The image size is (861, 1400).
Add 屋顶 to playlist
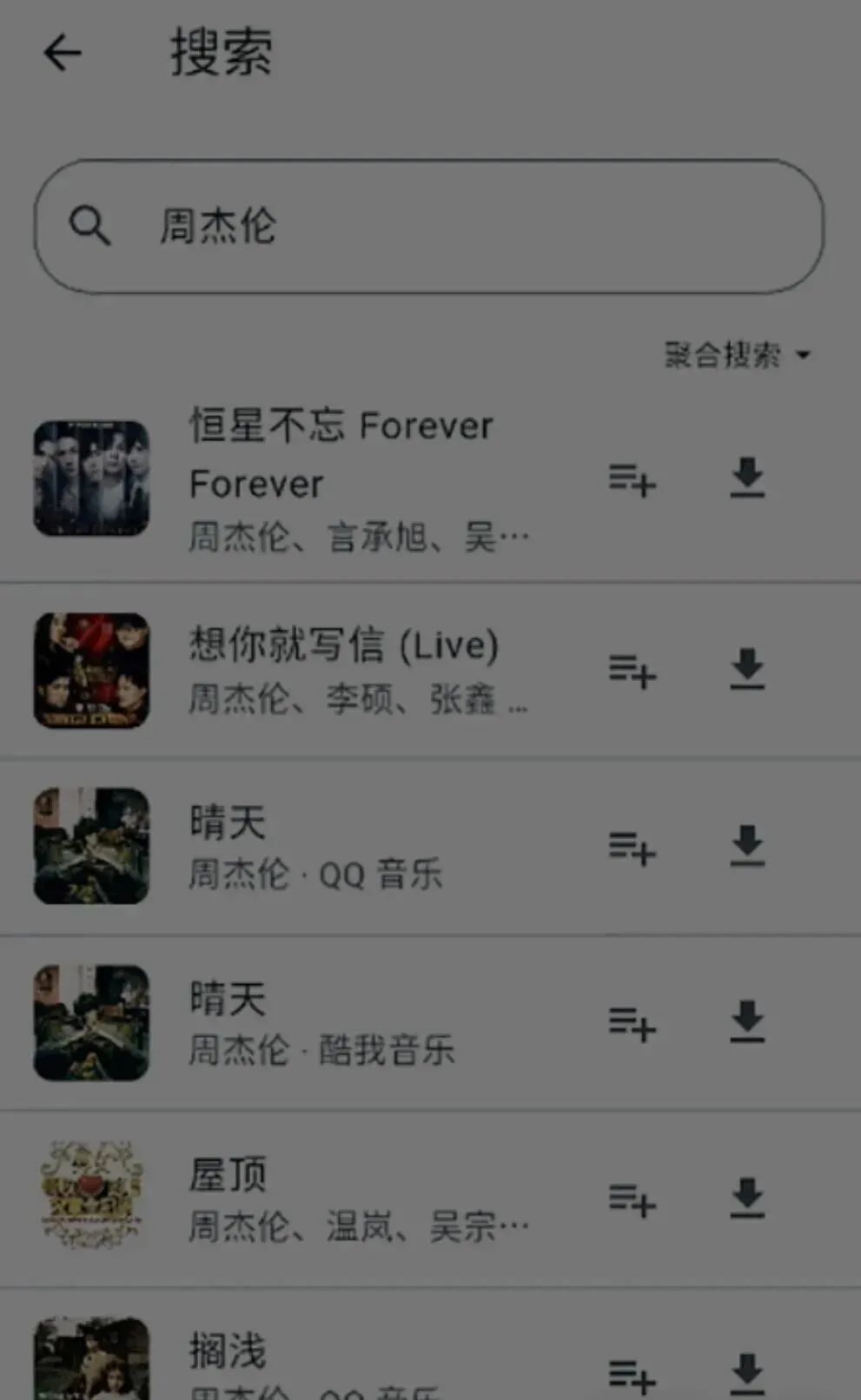(x=633, y=1200)
